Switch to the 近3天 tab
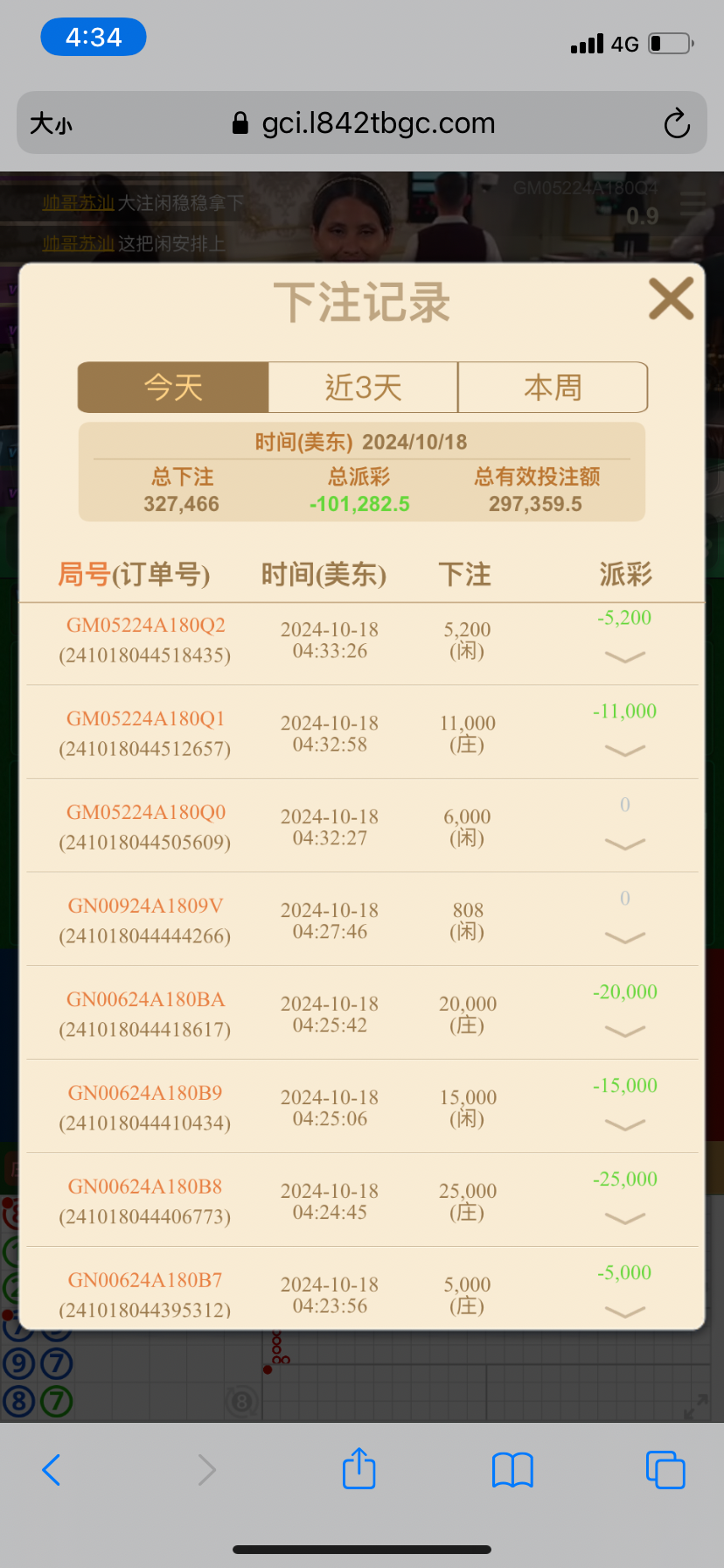This screenshot has height=1568, width=724. pyautogui.click(x=363, y=387)
